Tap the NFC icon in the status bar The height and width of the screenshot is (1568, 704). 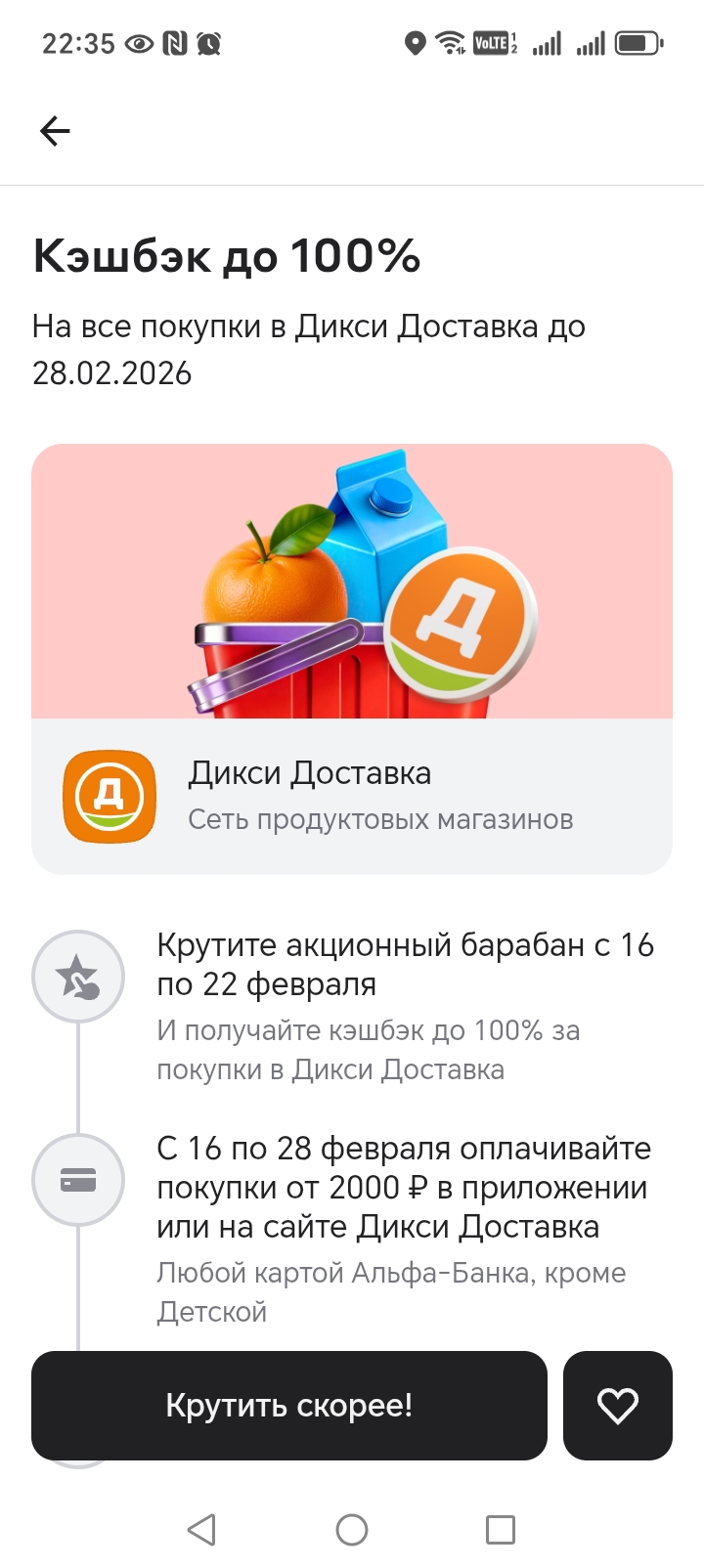pos(174,44)
